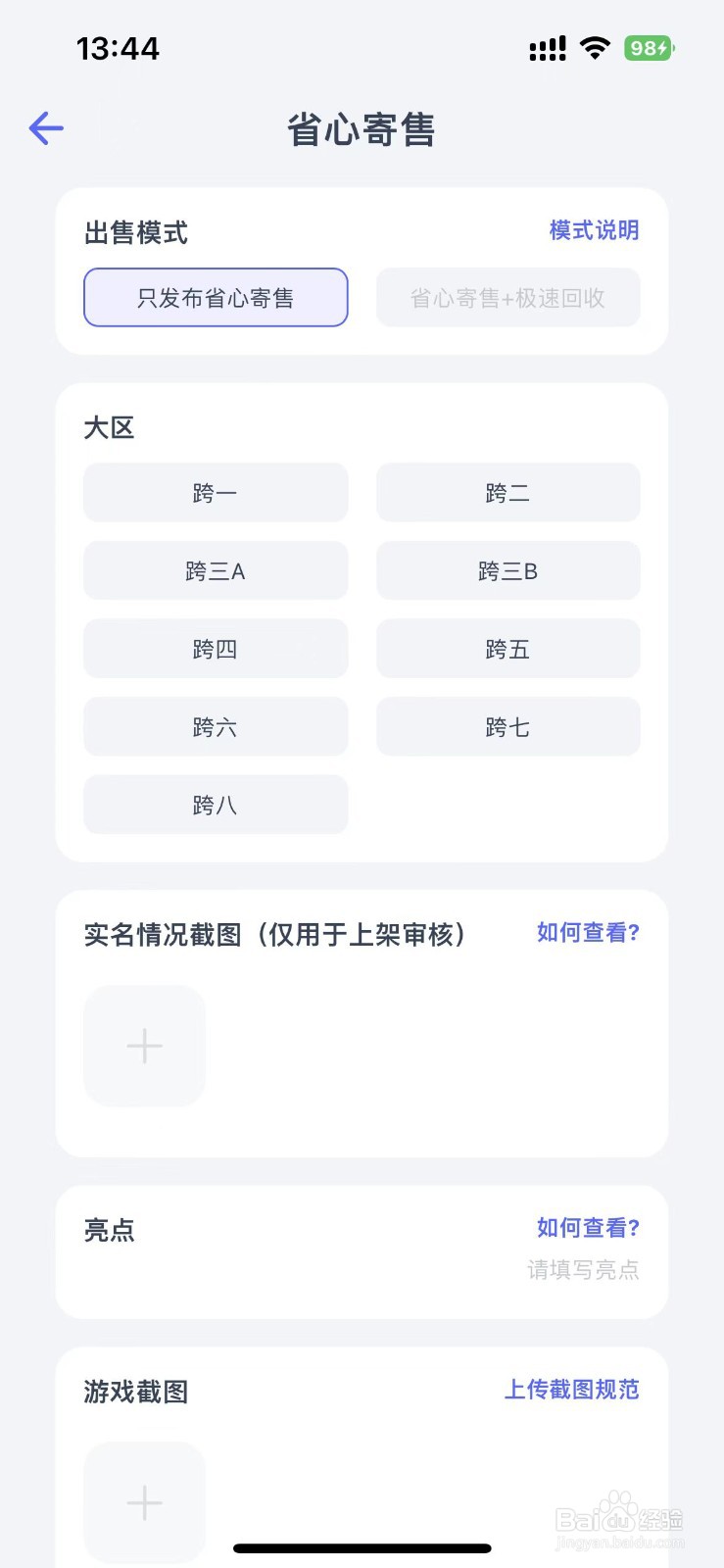The height and width of the screenshot is (1568, 724).
Task: Open 如何查看? beside 亮点
Action: pyautogui.click(x=588, y=1228)
